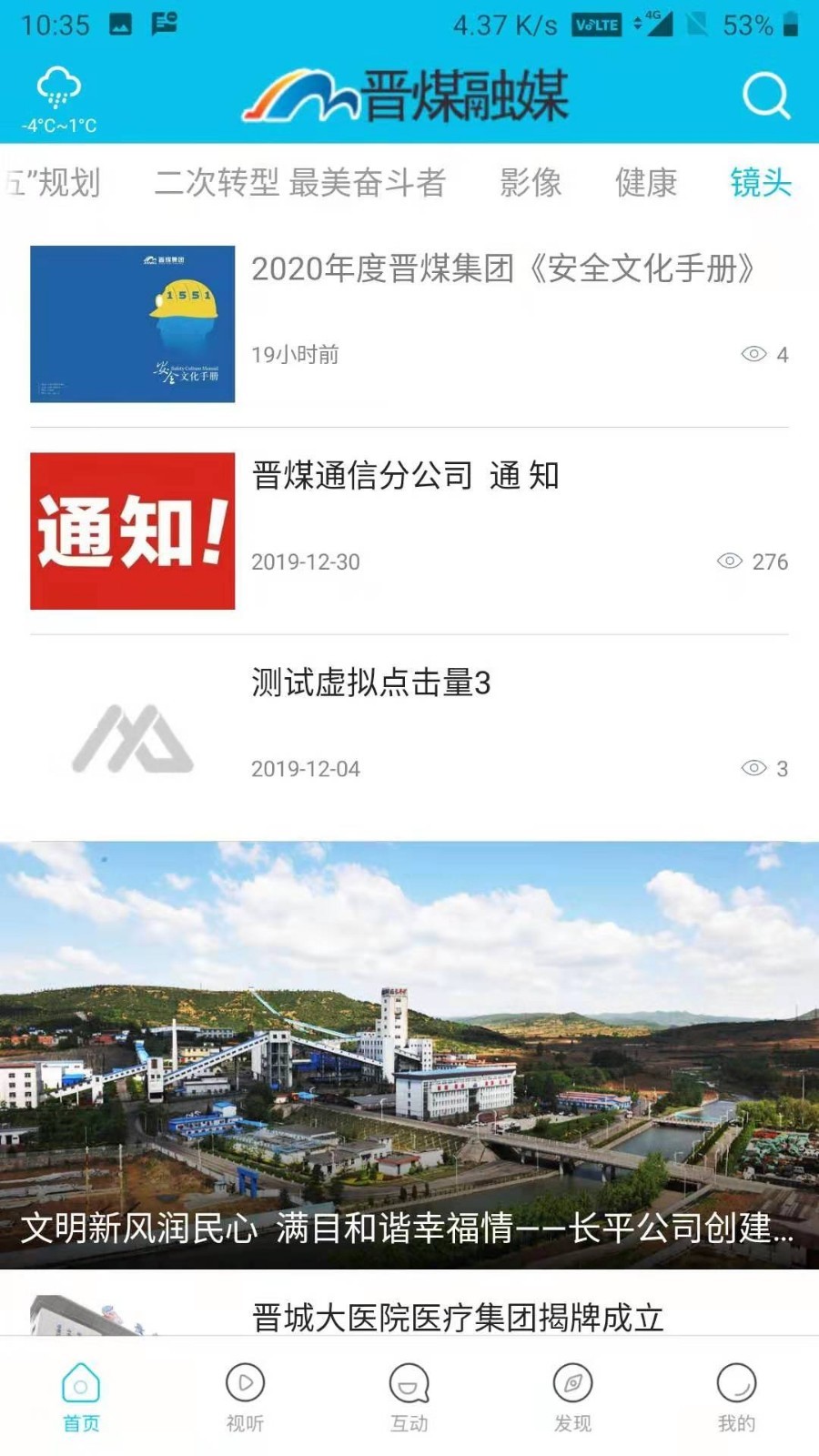Viewport: 819px width, 1456px height.
Task: Open 发现 via the compass icon
Action: click(573, 1384)
